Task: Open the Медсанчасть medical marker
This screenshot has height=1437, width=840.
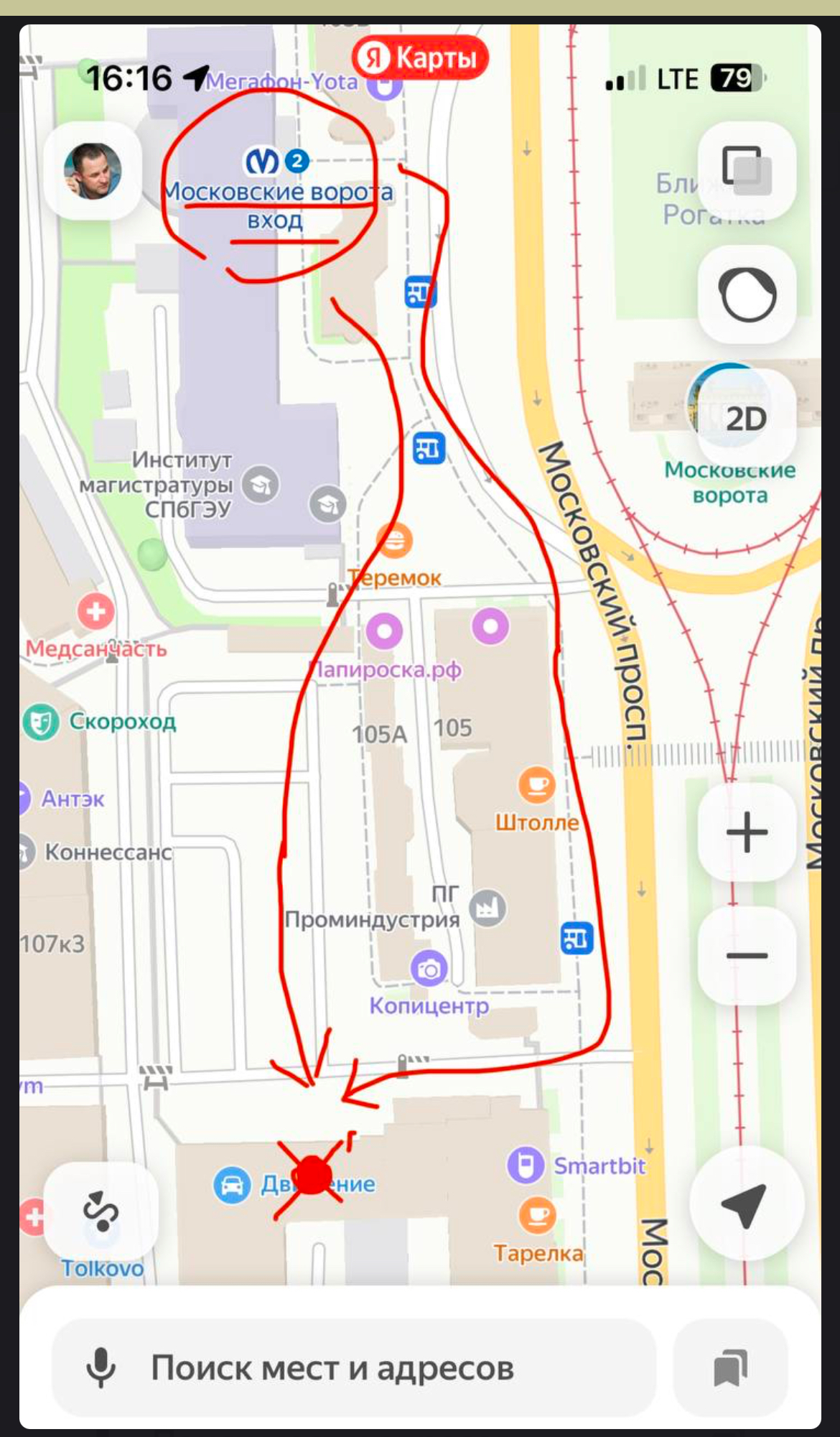Action: pos(95,612)
